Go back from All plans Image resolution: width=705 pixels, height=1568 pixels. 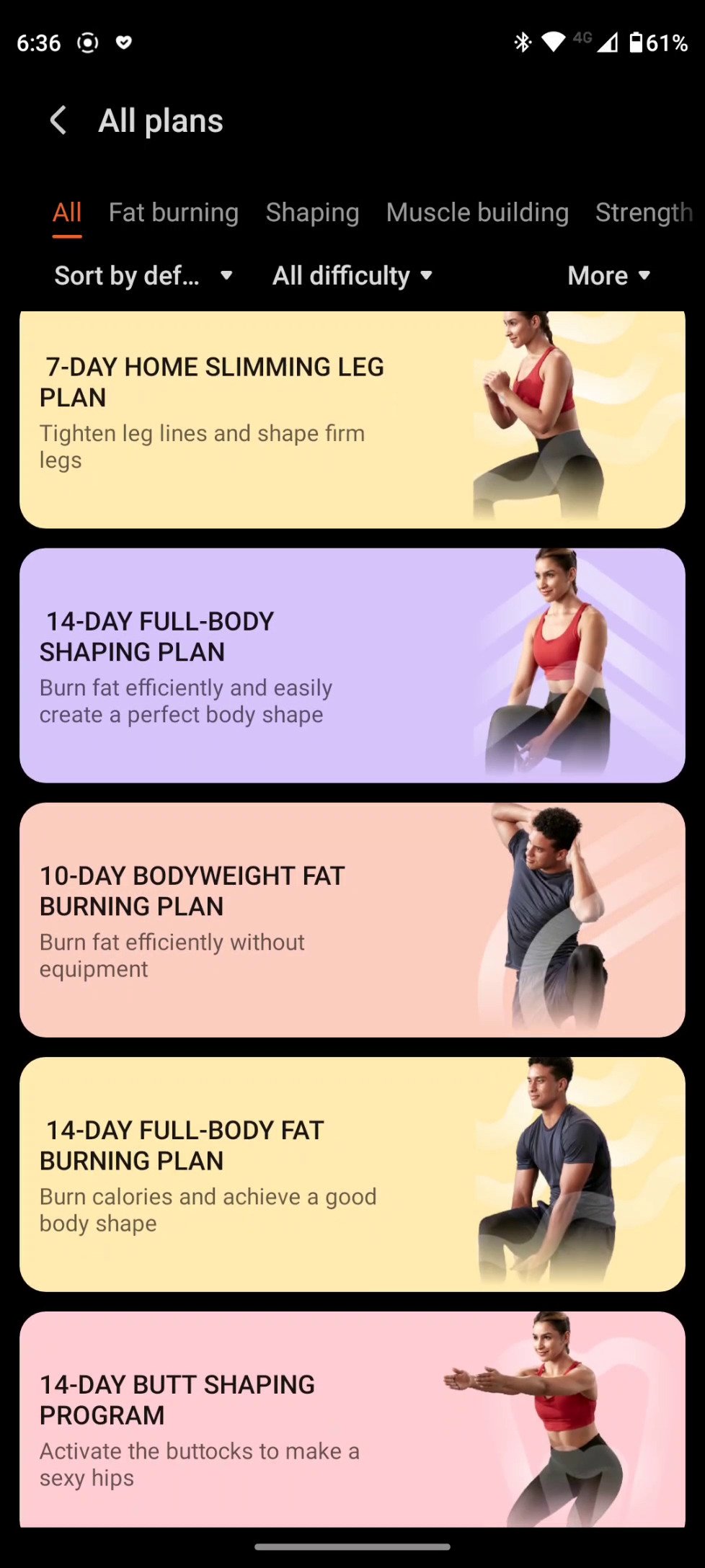pos(58,120)
